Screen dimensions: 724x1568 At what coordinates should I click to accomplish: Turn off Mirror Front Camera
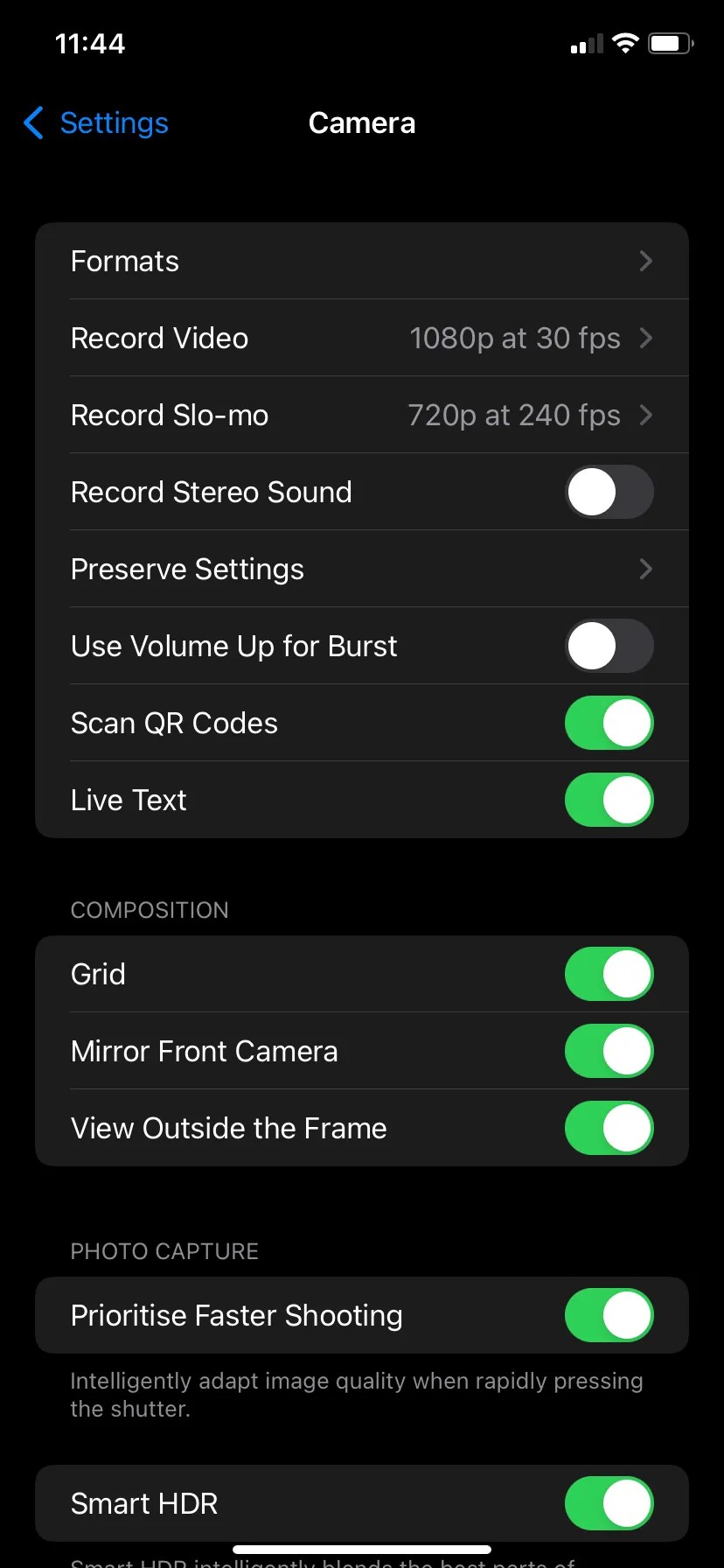609,1051
